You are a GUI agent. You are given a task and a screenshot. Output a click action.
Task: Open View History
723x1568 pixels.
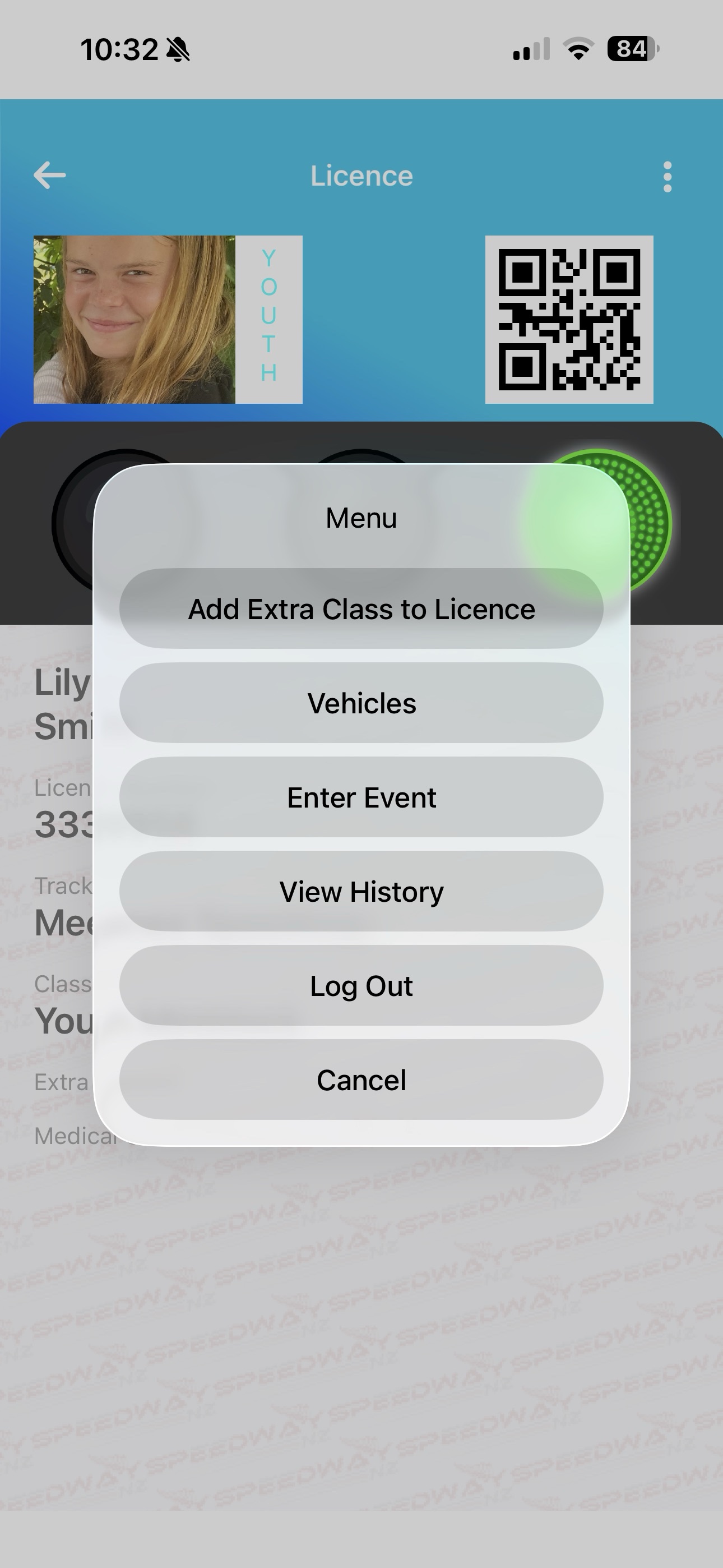(361, 892)
